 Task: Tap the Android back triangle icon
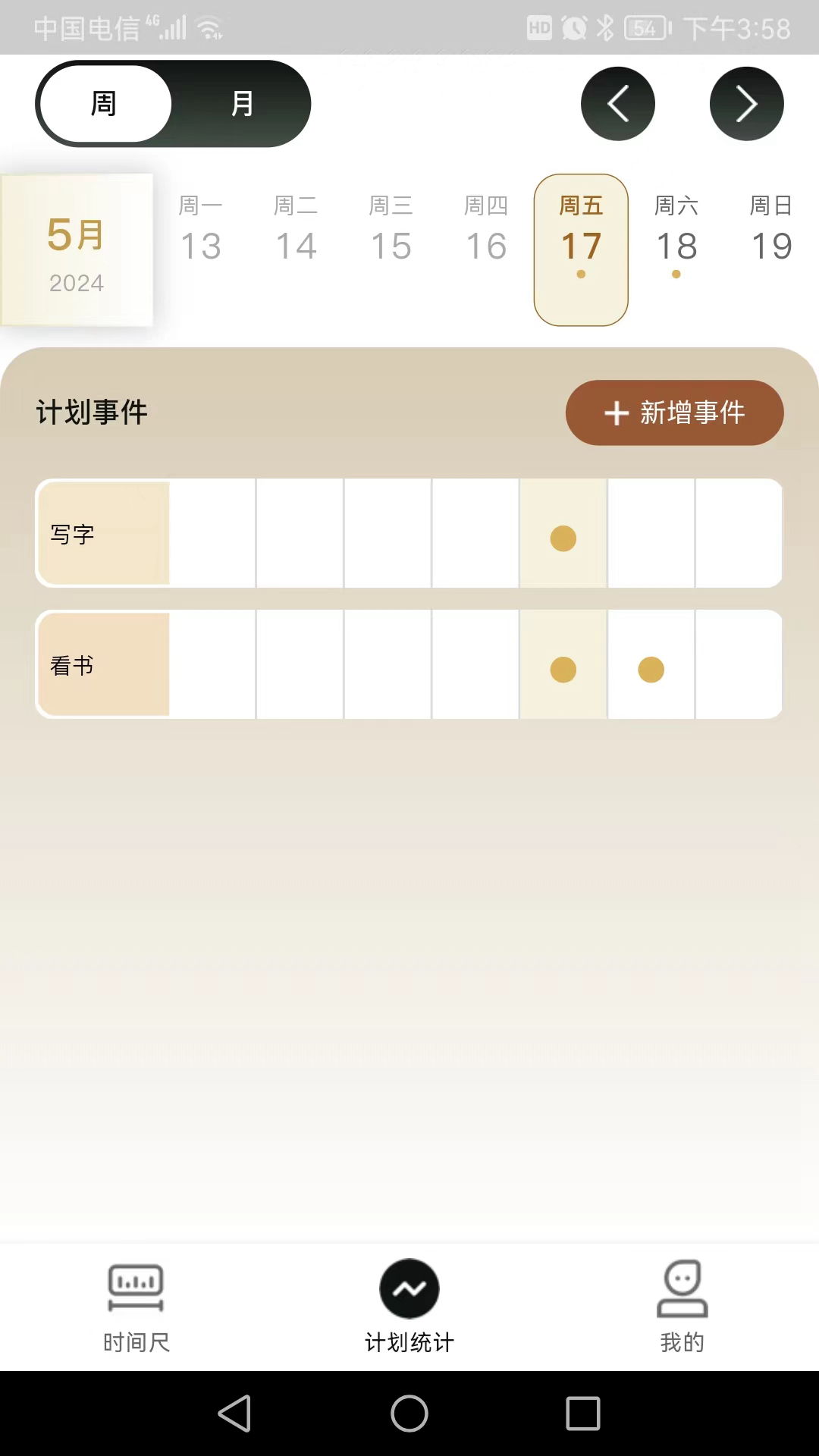pyautogui.click(x=235, y=1412)
